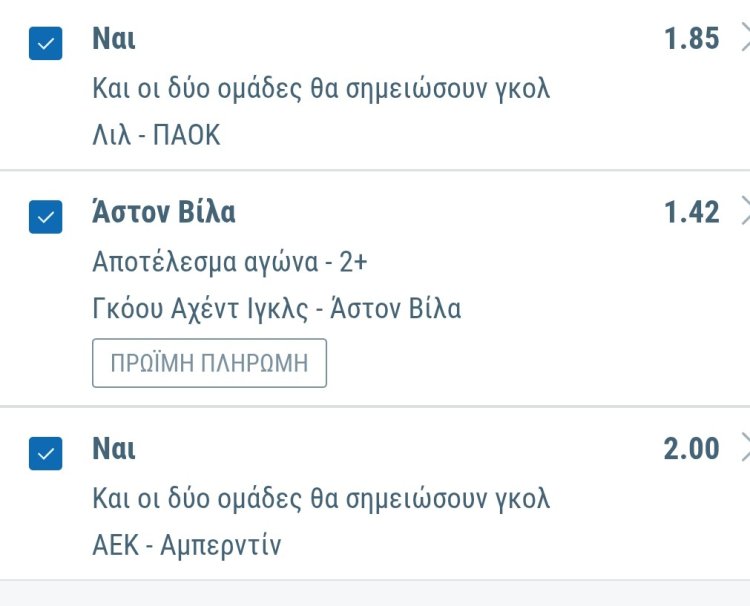Uncheck the Λιλ - ΠΑΟΚ selection
The width and height of the screenshot is (750, 606).
(x=46, y=43)
